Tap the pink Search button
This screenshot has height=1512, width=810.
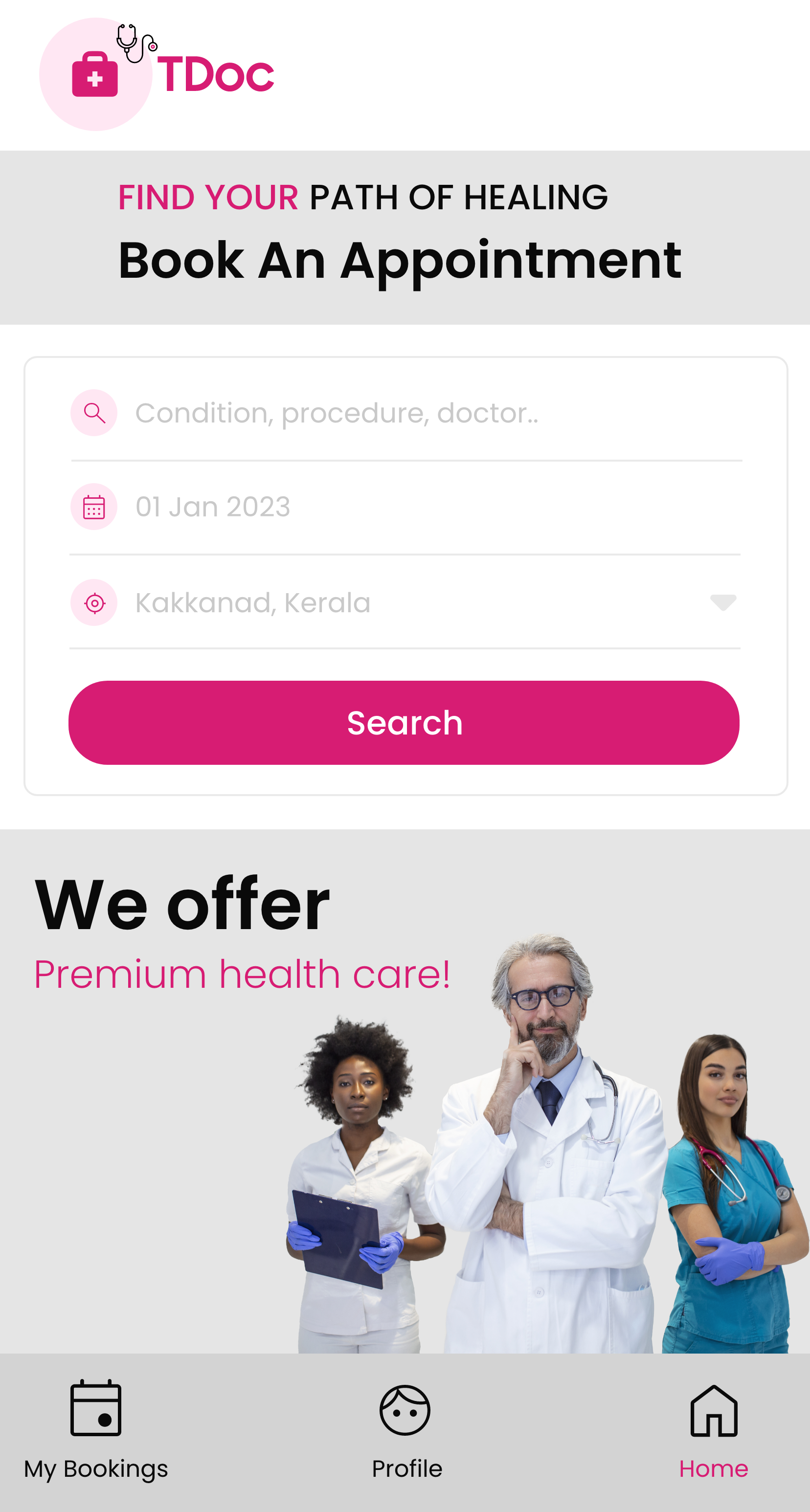[x=404, y=723]
